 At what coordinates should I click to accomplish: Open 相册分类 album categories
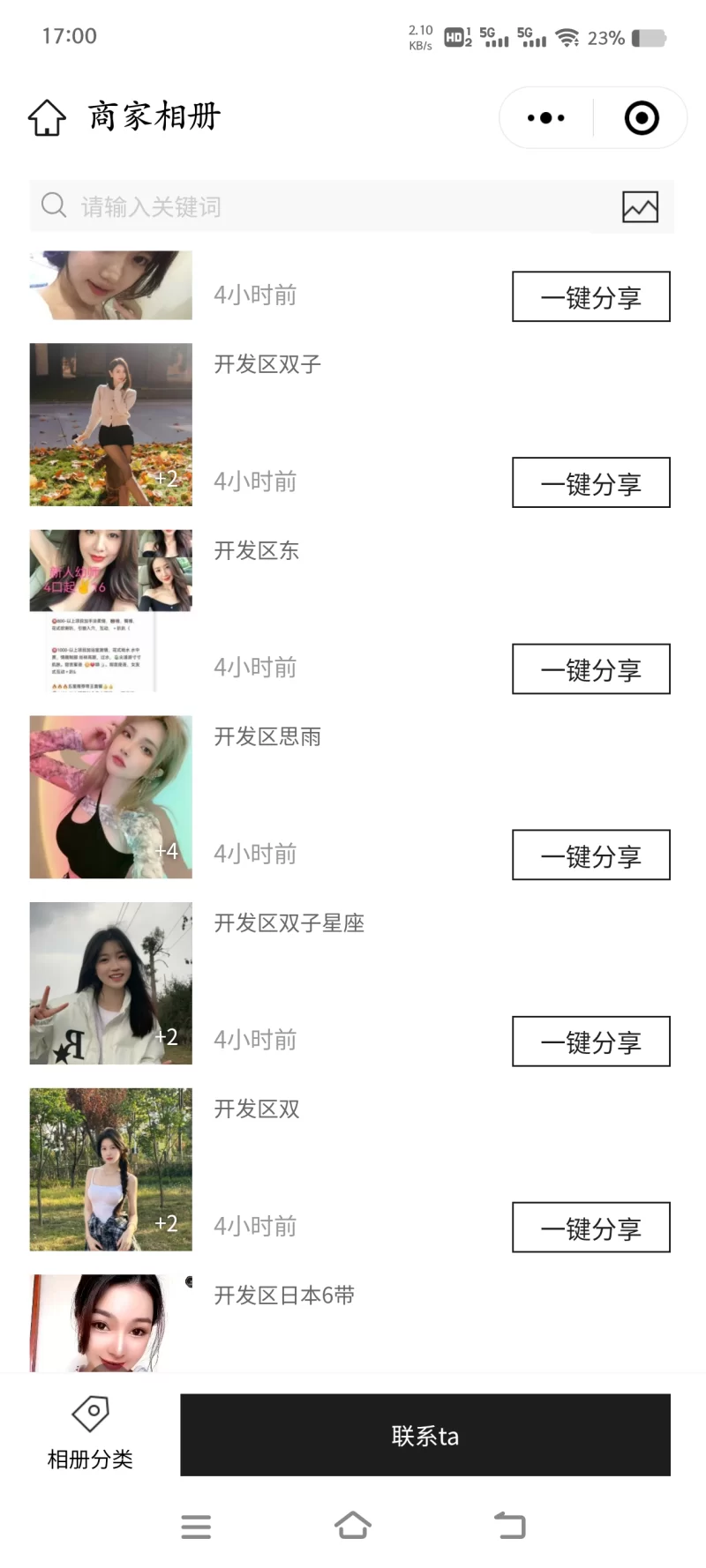[90, 1434]
